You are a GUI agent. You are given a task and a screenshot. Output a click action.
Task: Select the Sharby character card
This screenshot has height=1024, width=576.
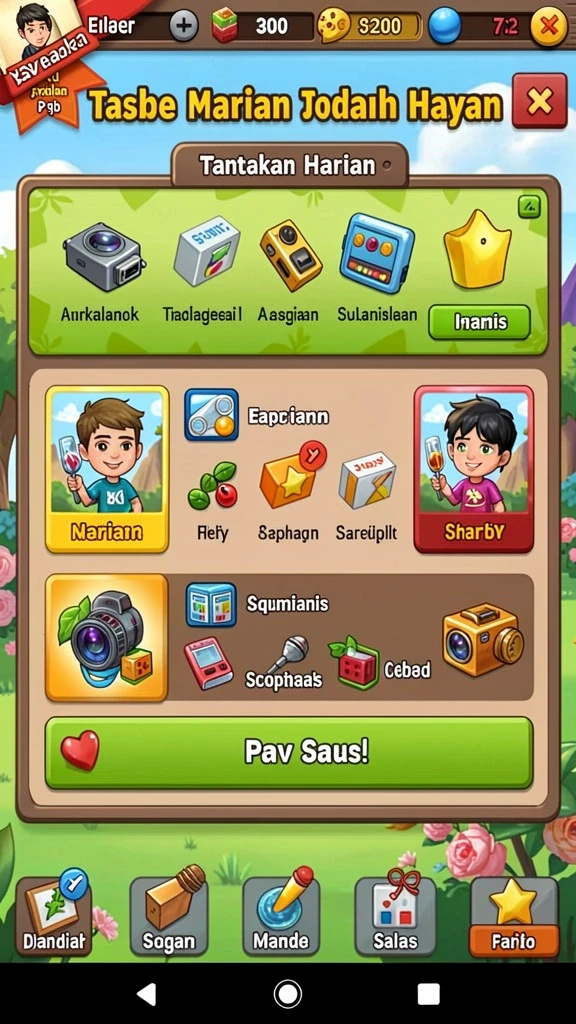473,469
